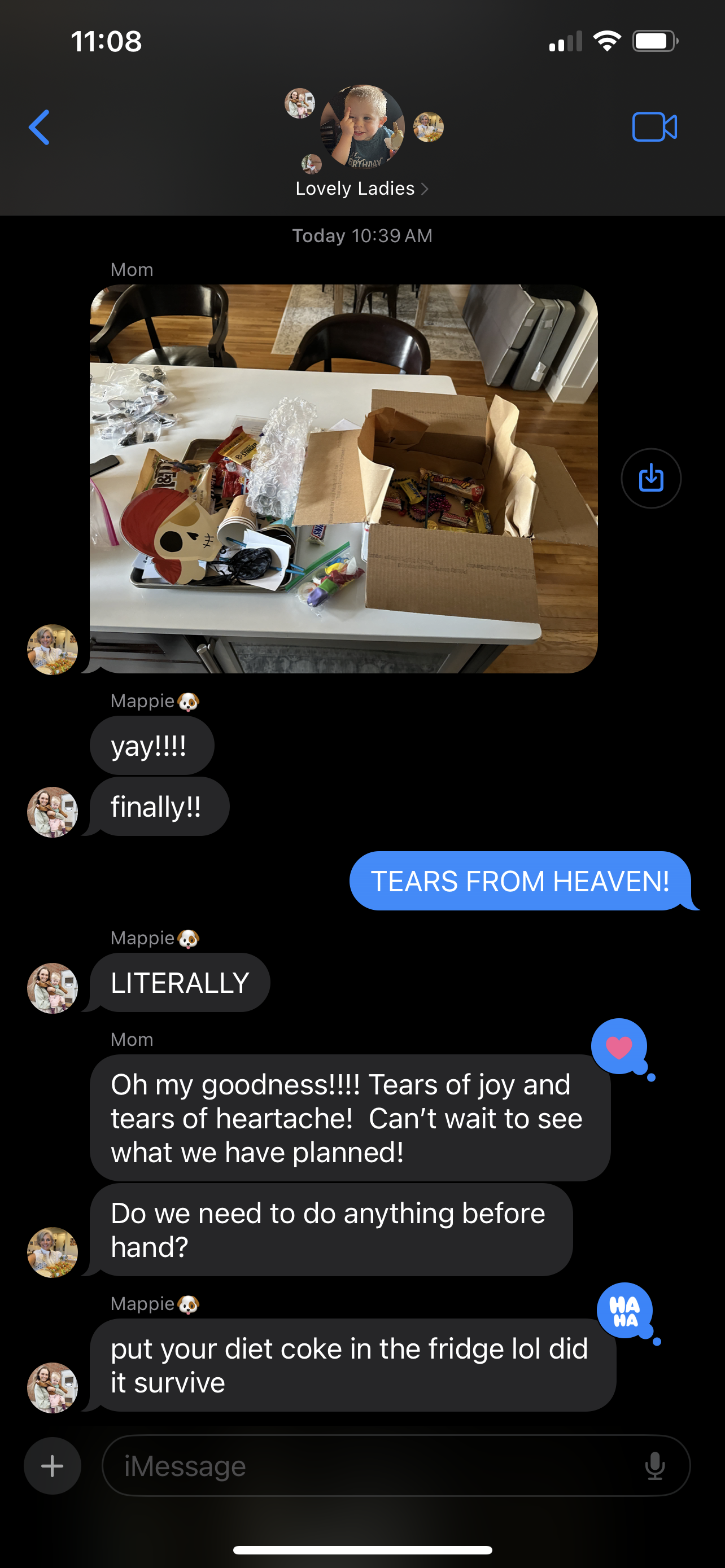Record audio with the microphone icon

(x=655, y=1466)
